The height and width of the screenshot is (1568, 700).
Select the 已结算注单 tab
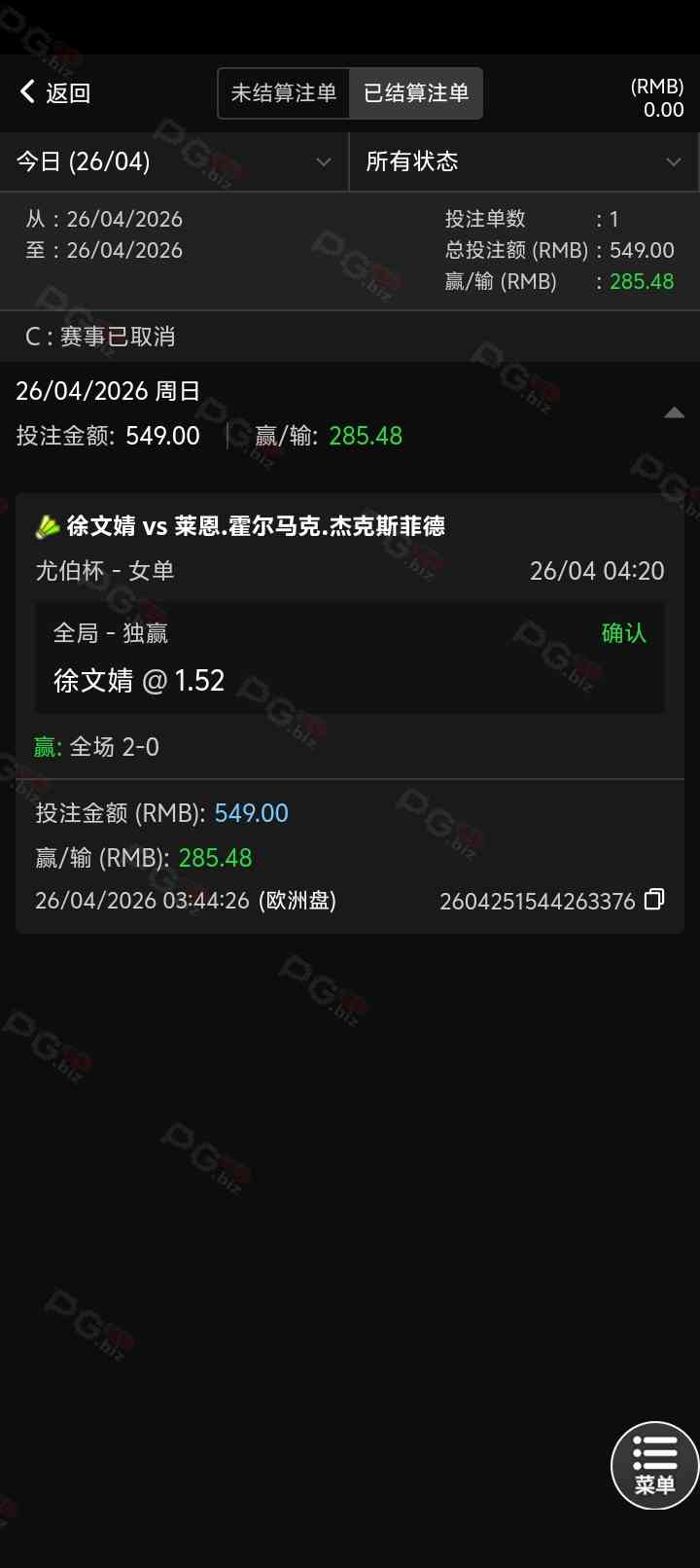(416, 93)
